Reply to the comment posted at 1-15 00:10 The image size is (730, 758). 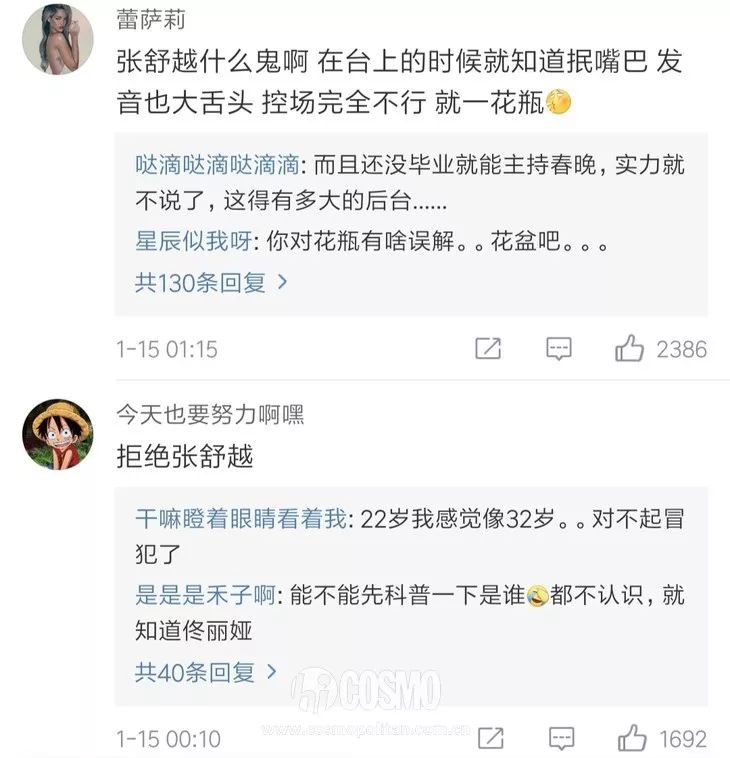(559, 739)
